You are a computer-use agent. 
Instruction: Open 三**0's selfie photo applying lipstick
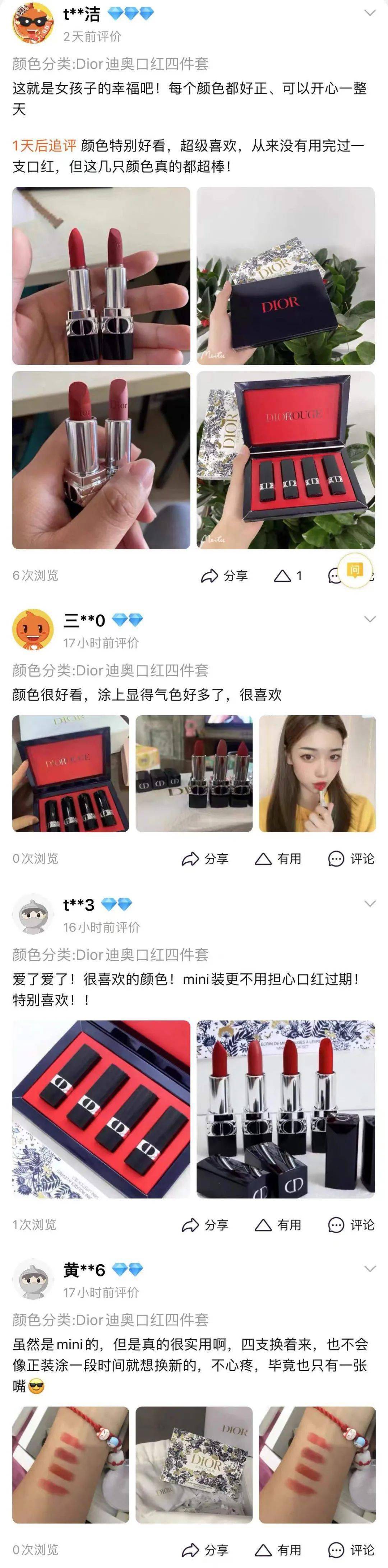pos(317,773)
